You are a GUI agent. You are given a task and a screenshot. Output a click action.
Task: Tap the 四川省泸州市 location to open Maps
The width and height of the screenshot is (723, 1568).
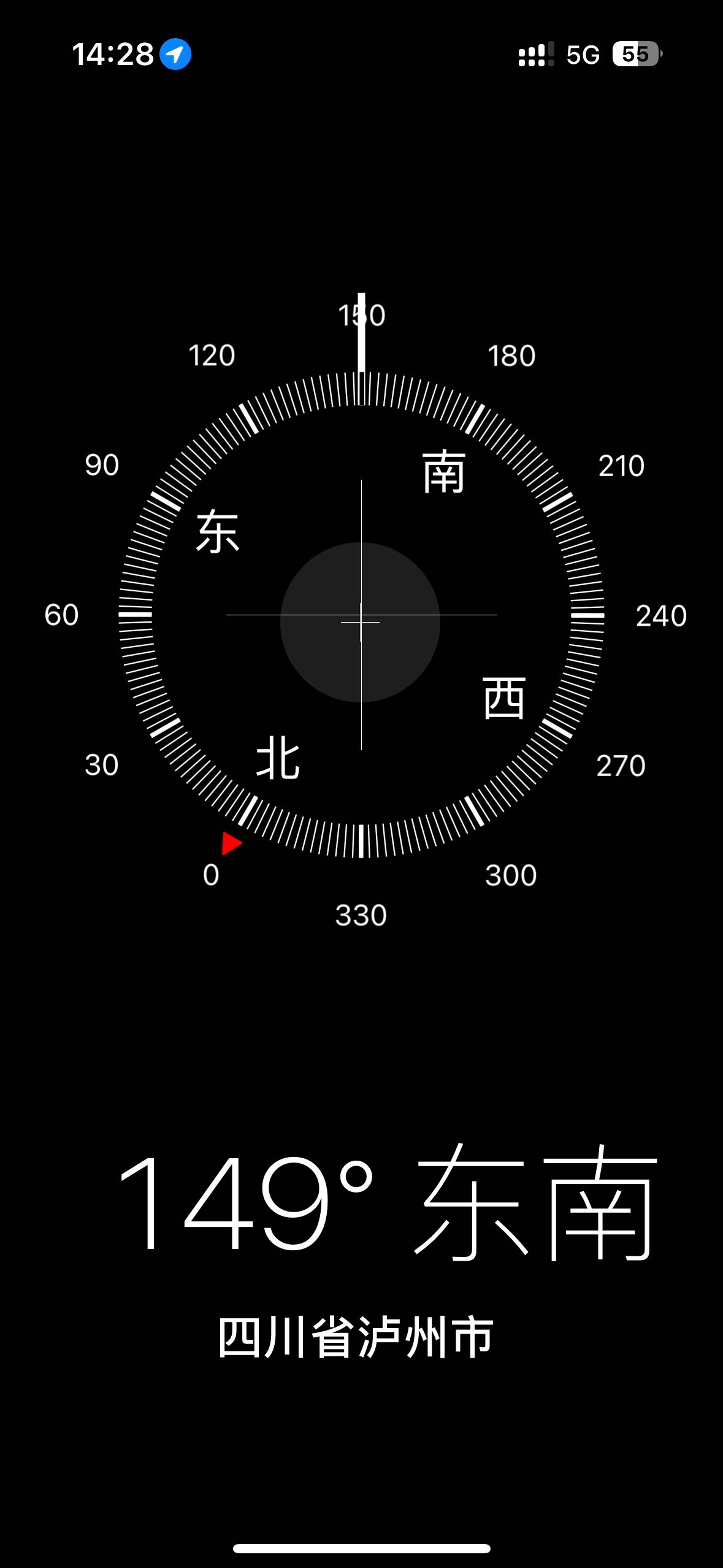pos(356,1338)
